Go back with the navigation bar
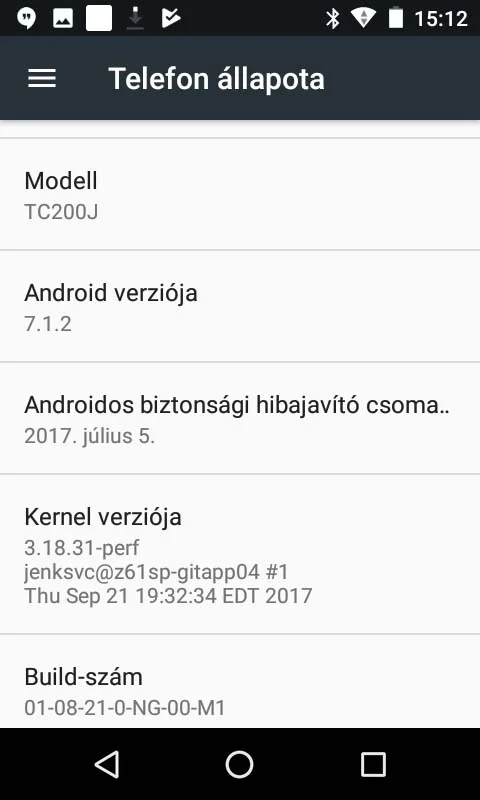Viewport: 480px width, 800px height. click(x=107, y=764)
